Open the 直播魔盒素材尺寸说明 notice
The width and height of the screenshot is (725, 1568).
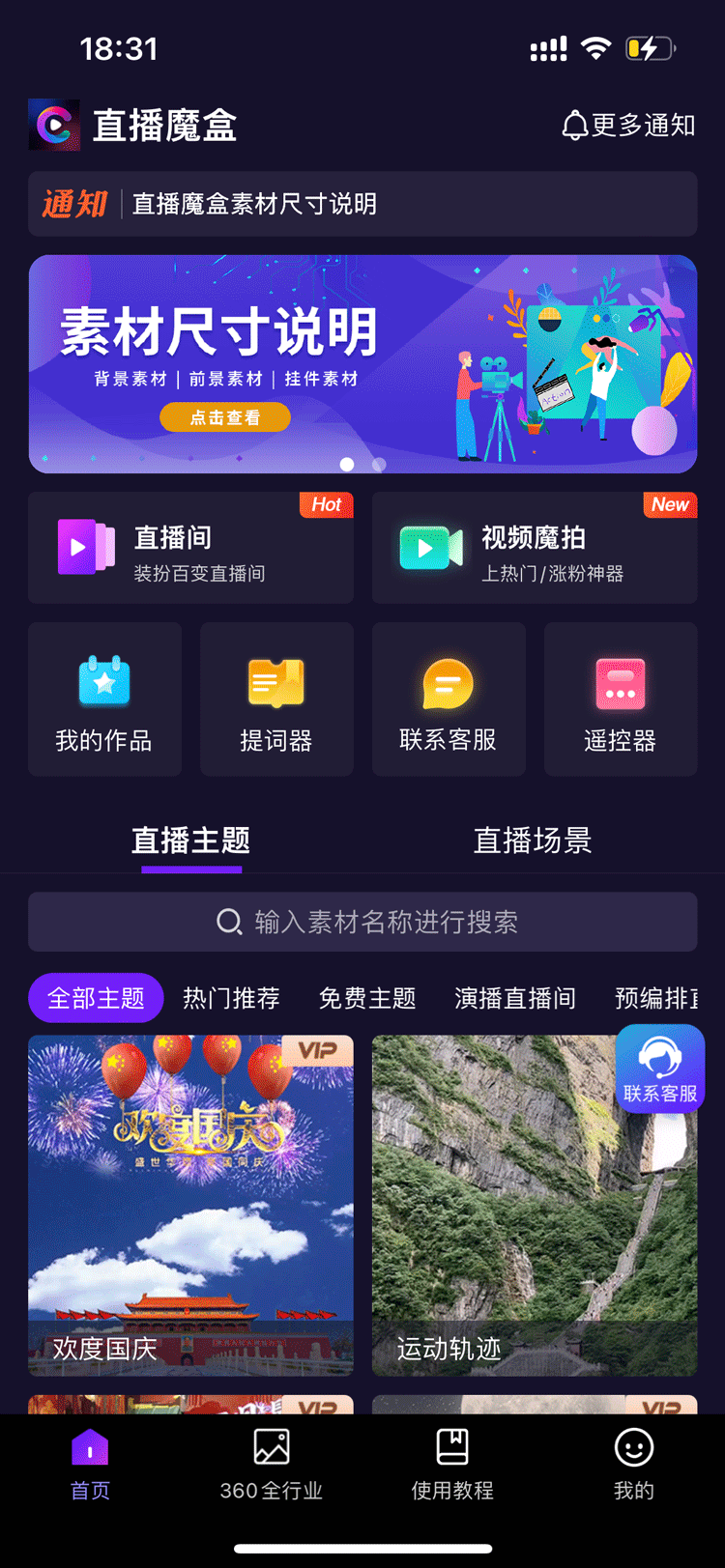click(362, 204)
